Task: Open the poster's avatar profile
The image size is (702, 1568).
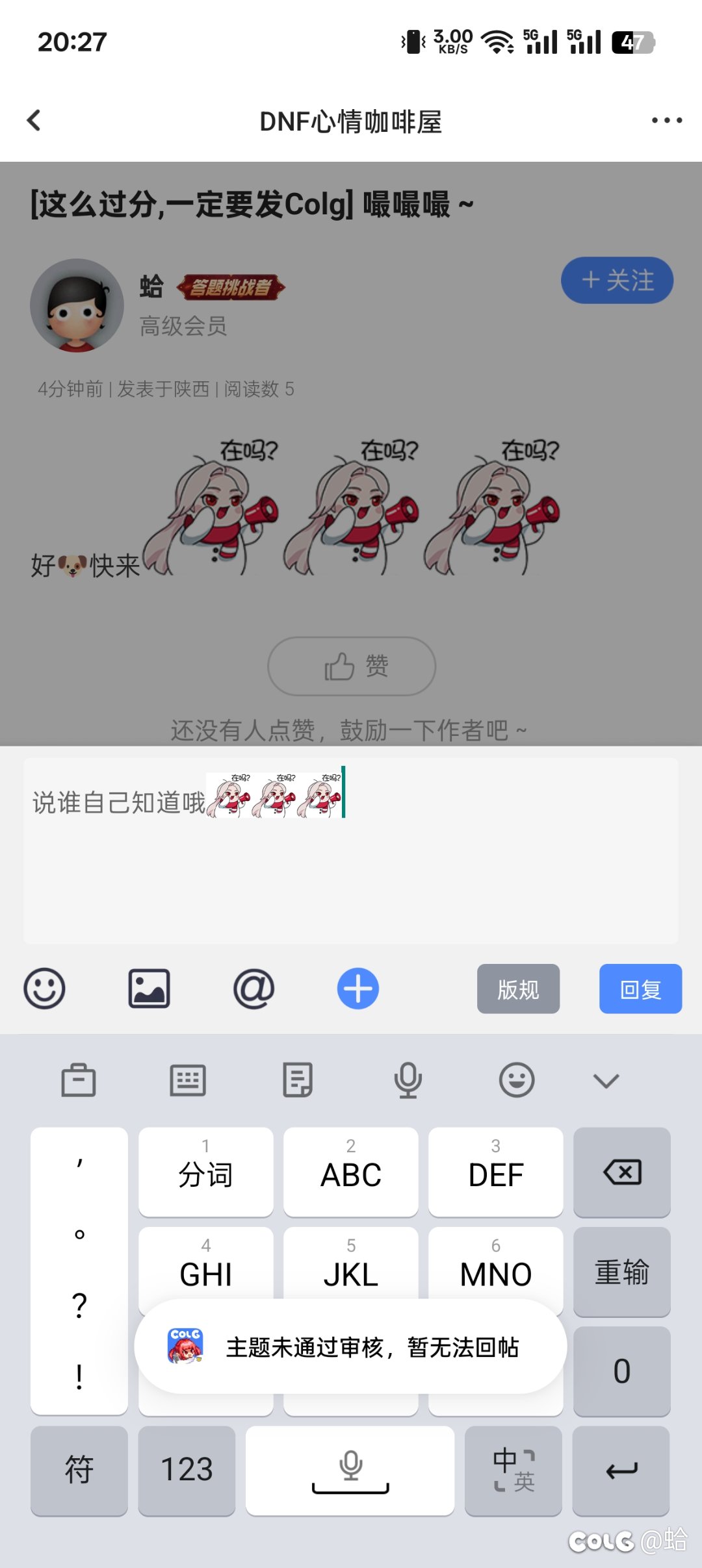Action: [77, 305]
